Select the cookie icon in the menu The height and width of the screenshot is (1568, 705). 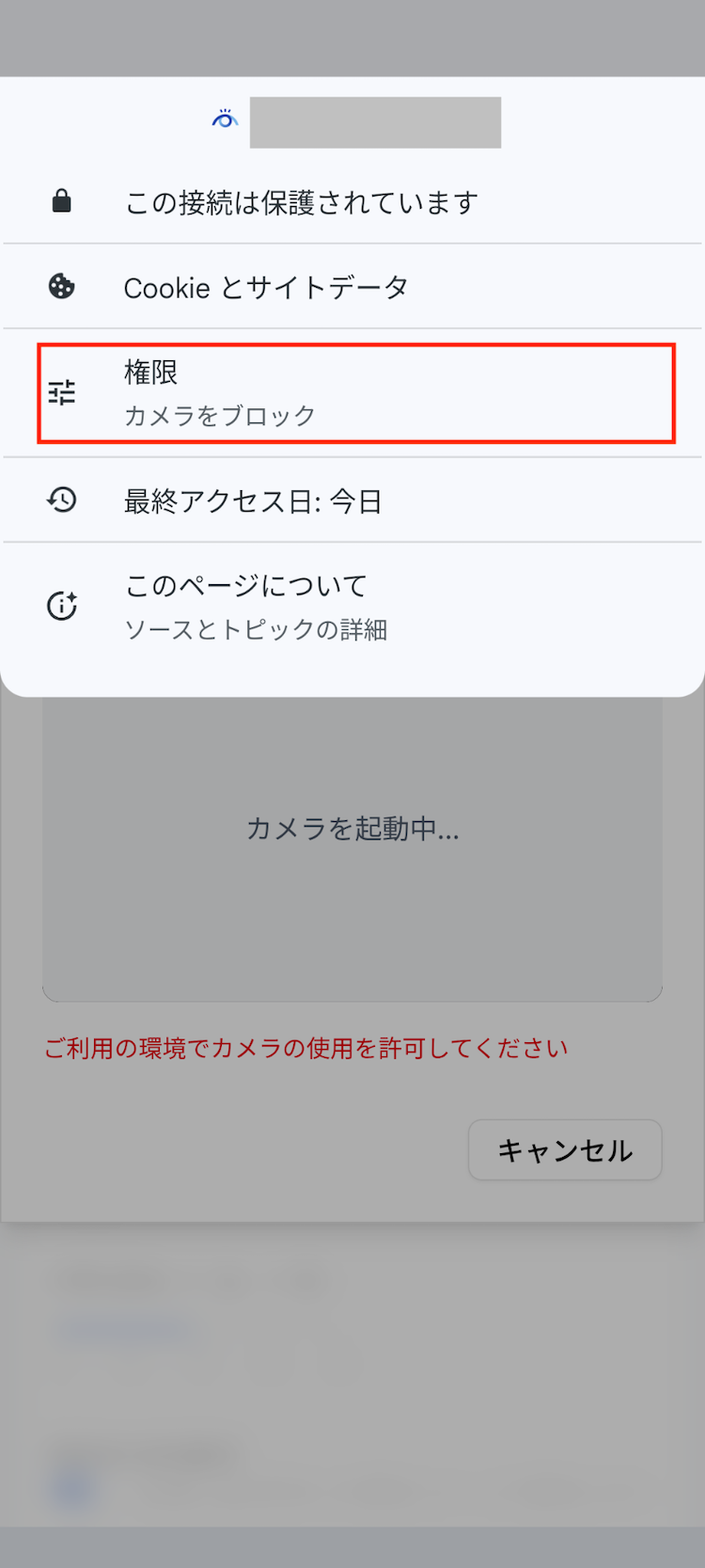coord(61,287)
